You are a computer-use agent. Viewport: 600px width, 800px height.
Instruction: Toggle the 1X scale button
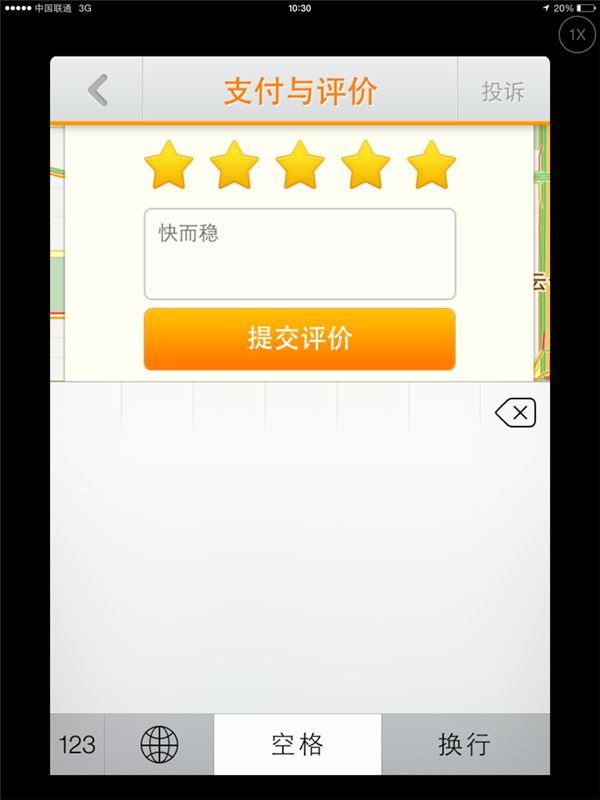coord(577,35)
